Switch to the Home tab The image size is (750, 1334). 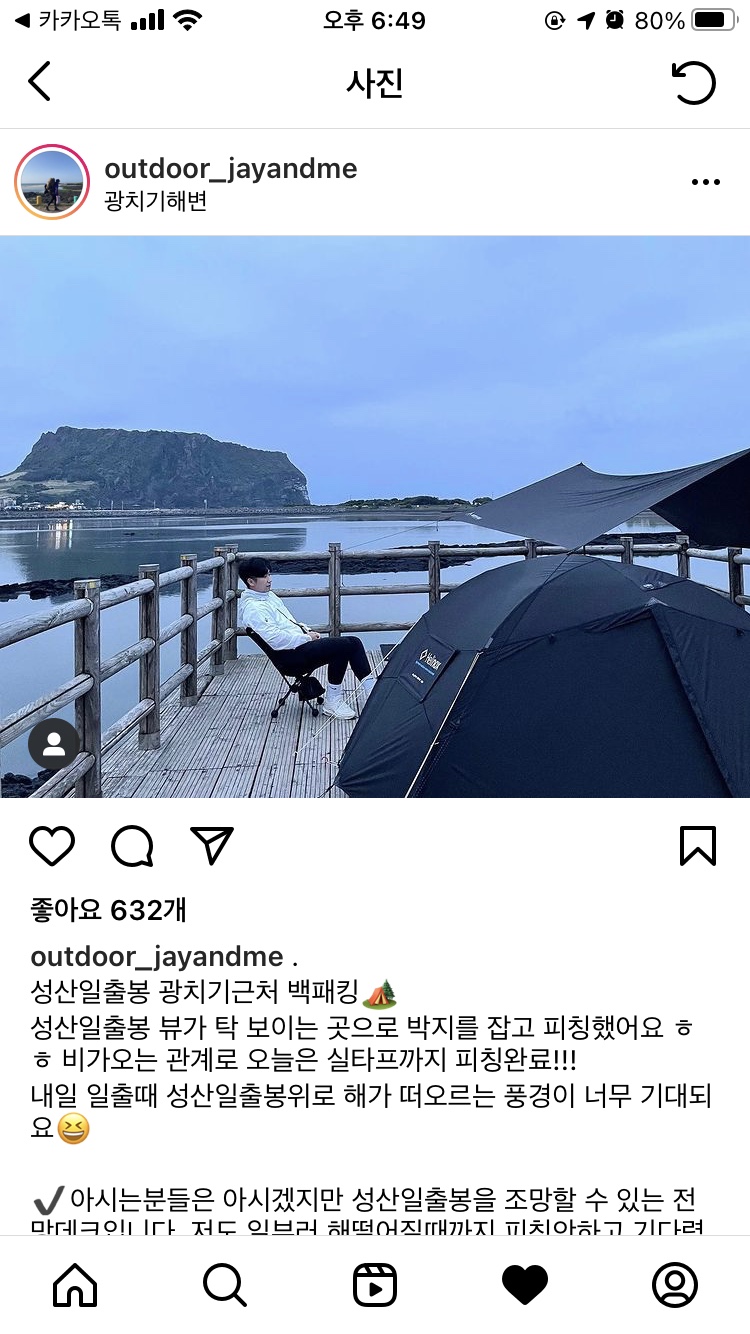click(75, 1284)
